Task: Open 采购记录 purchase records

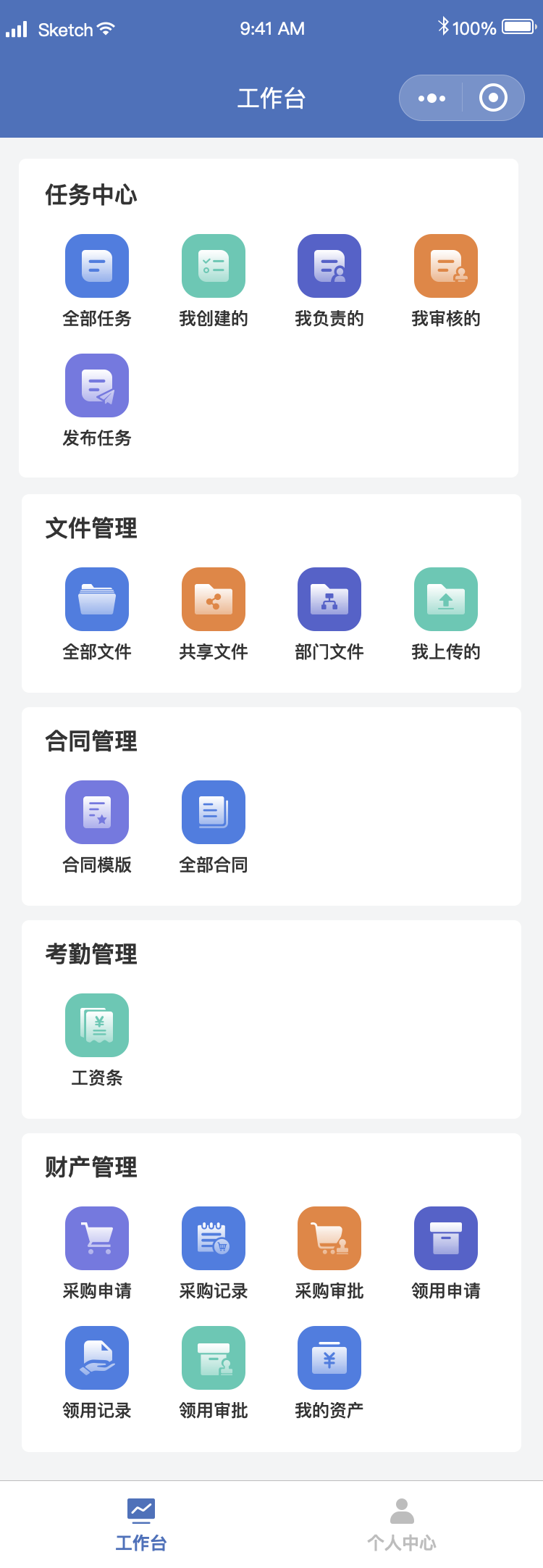Action: (213, 1238)
